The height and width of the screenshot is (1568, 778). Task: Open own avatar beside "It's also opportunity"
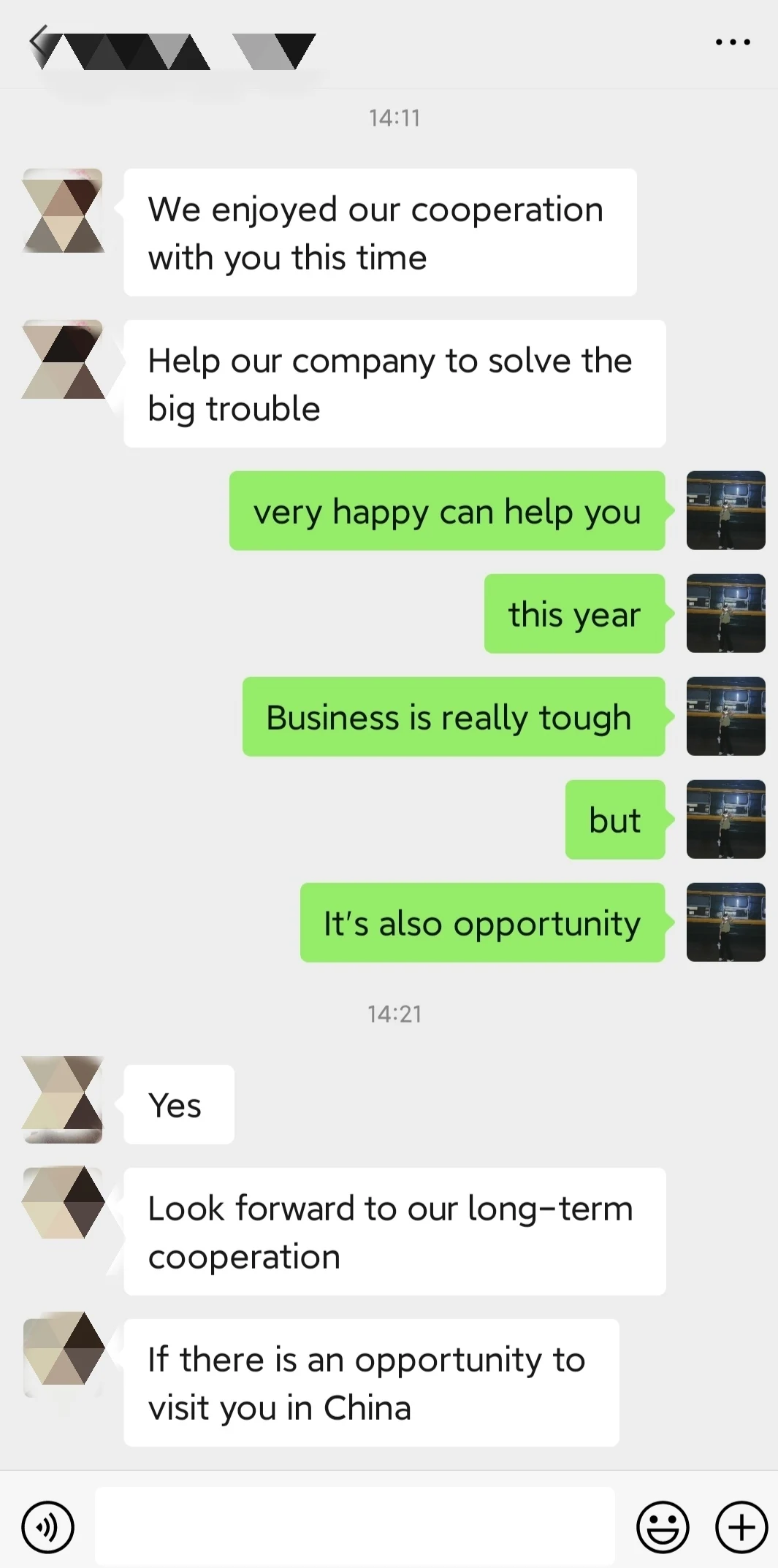pyautogui.click(x=725, y=922)
